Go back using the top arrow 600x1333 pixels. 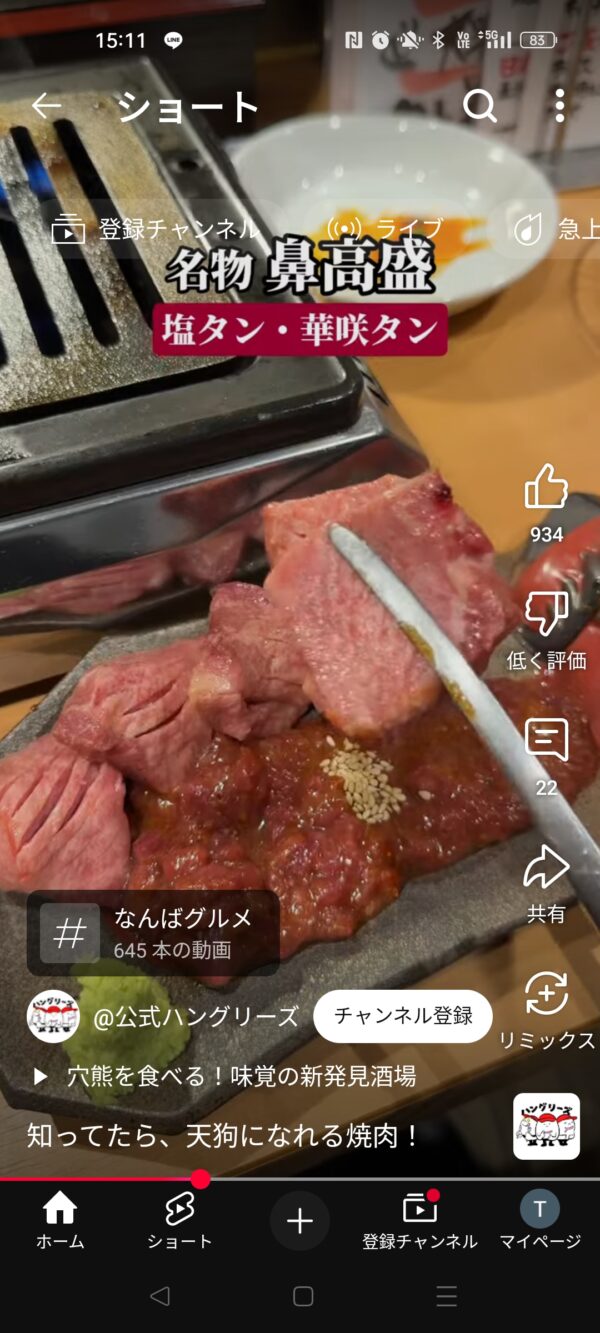coord(46,106)
